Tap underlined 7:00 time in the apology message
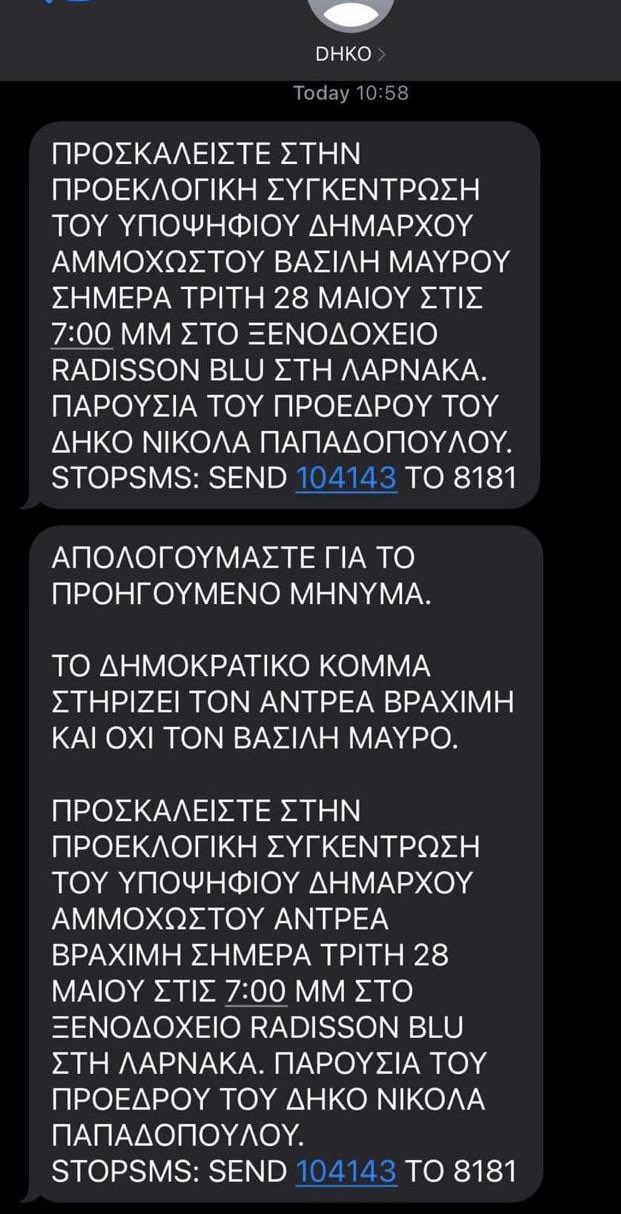Screen dimensions: 621x1214 (257, 990)
